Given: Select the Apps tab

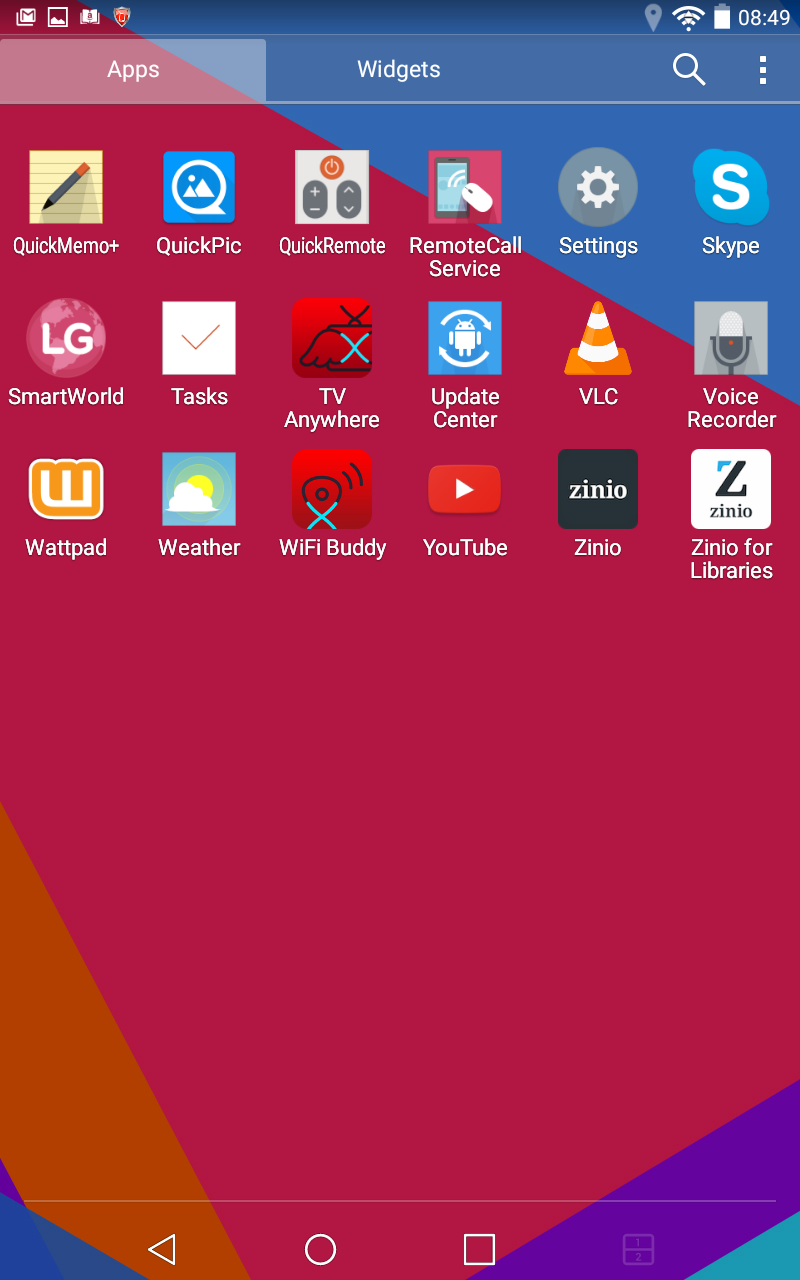Looking at the screenshot, I should tap(133, 70).
